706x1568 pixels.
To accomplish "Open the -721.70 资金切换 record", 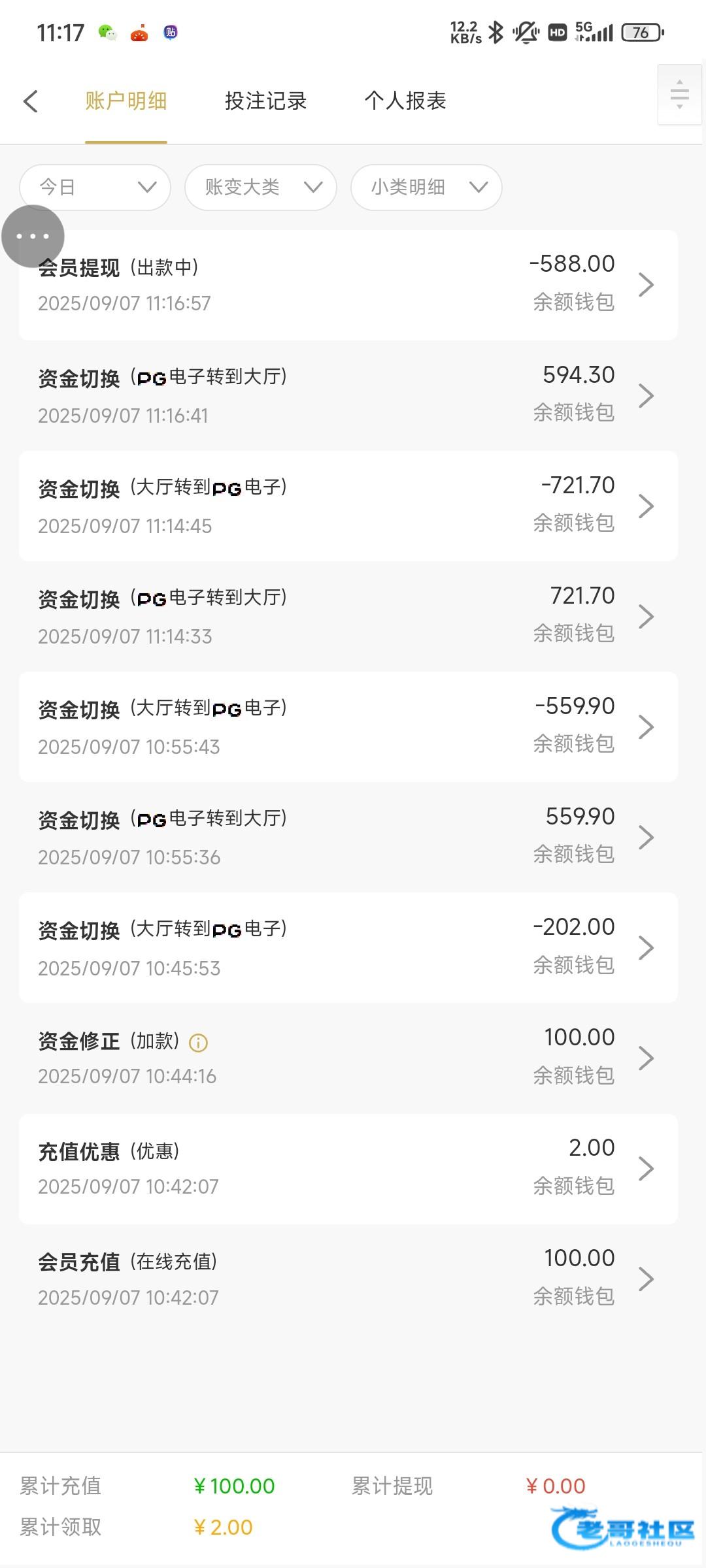I will click(x=348, y=506).
